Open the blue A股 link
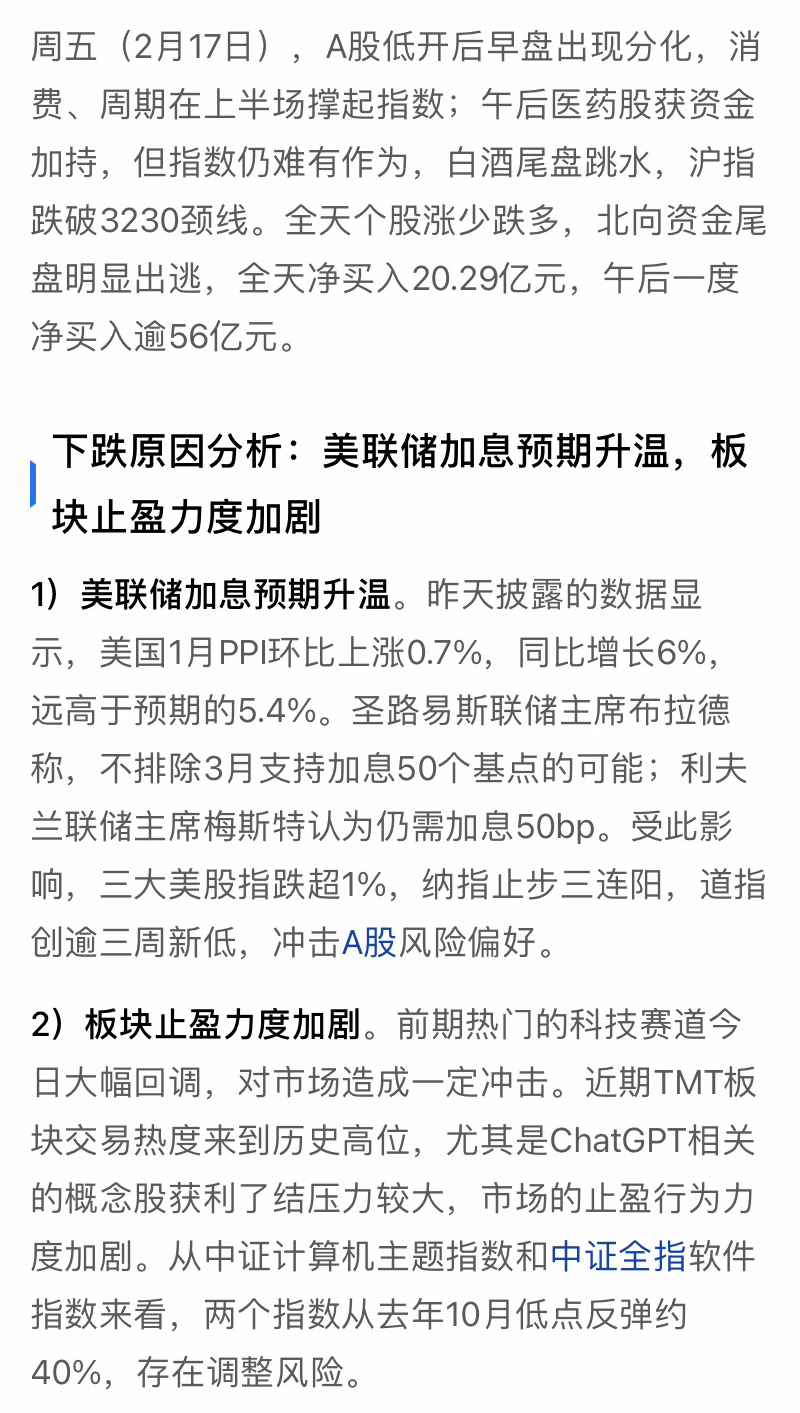This screenshot has height=1413, width=800. pyautogui.click(x=369, y=942)
